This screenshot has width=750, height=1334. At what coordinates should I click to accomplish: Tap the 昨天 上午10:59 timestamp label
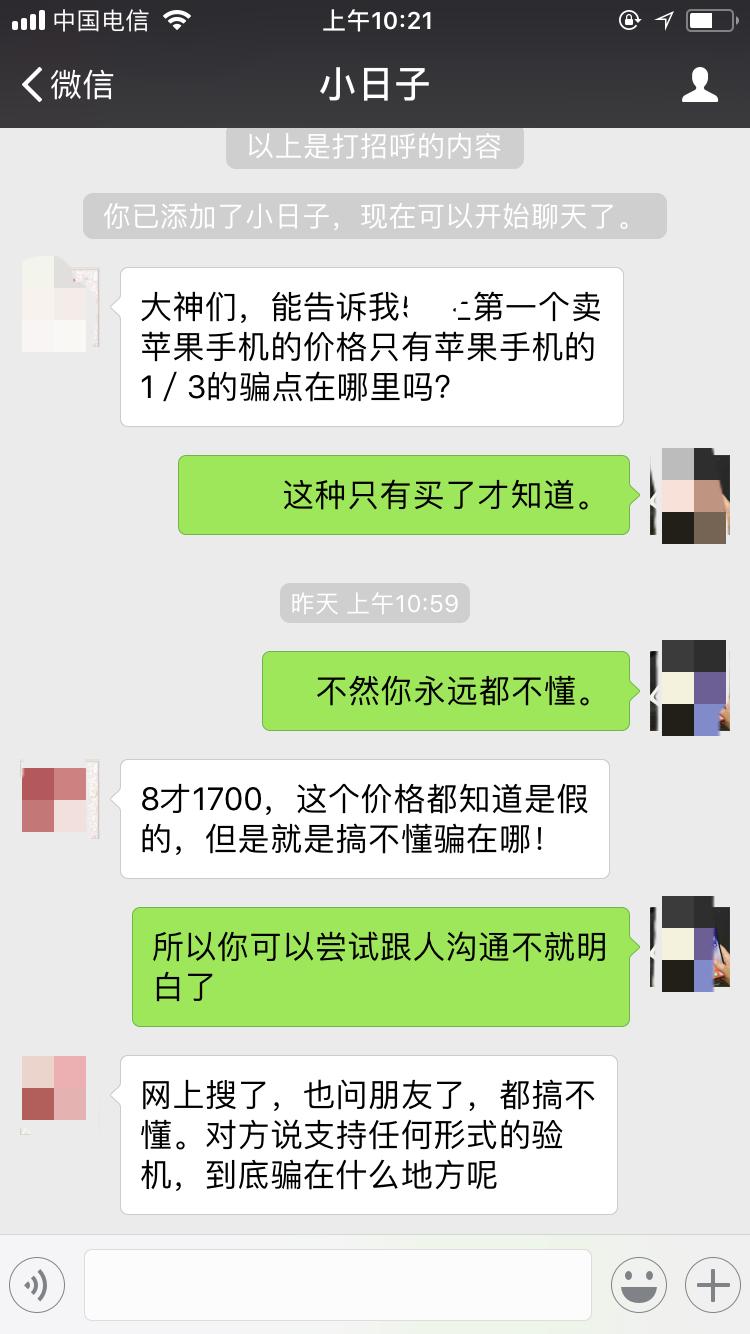tap(374, 603)
